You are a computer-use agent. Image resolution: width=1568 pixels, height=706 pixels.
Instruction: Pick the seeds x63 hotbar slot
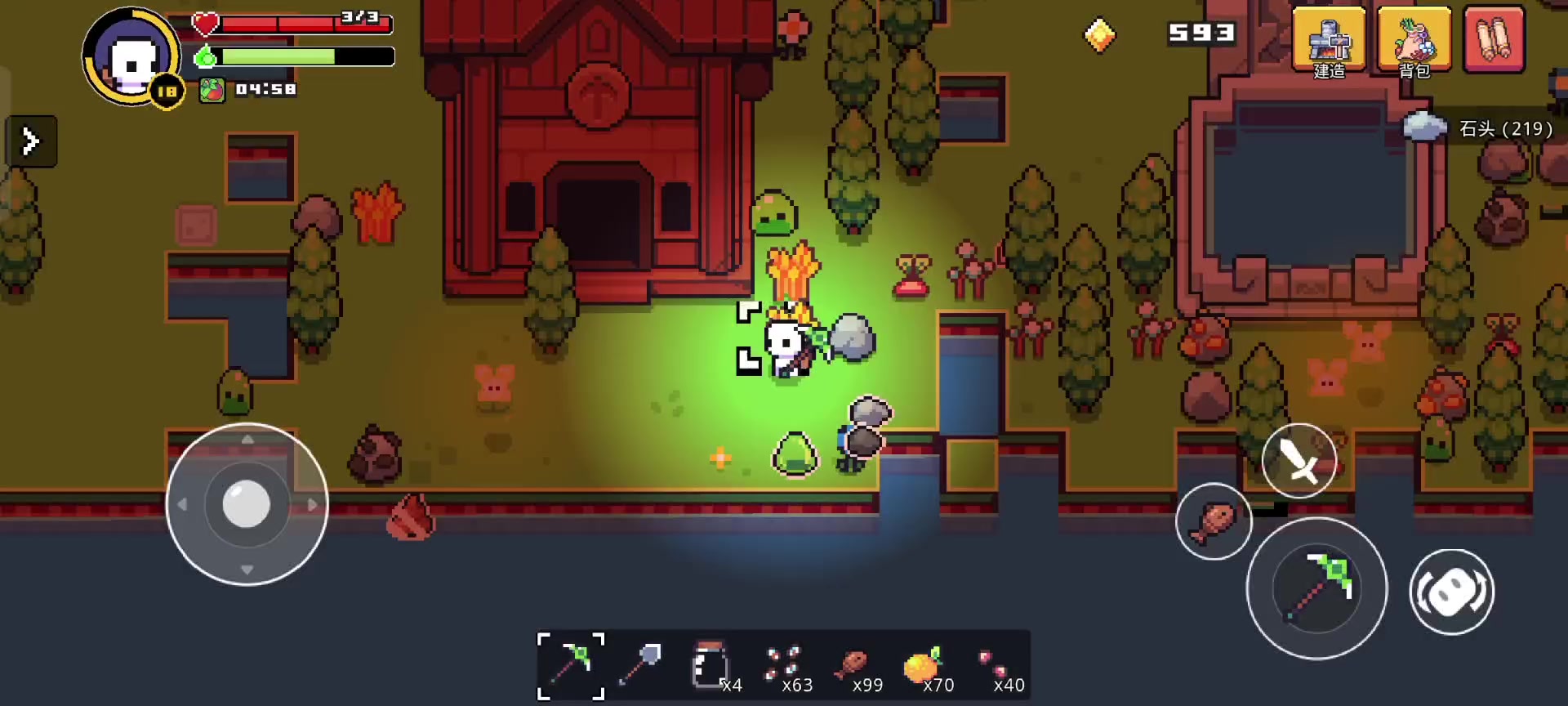tap(784, 666)
